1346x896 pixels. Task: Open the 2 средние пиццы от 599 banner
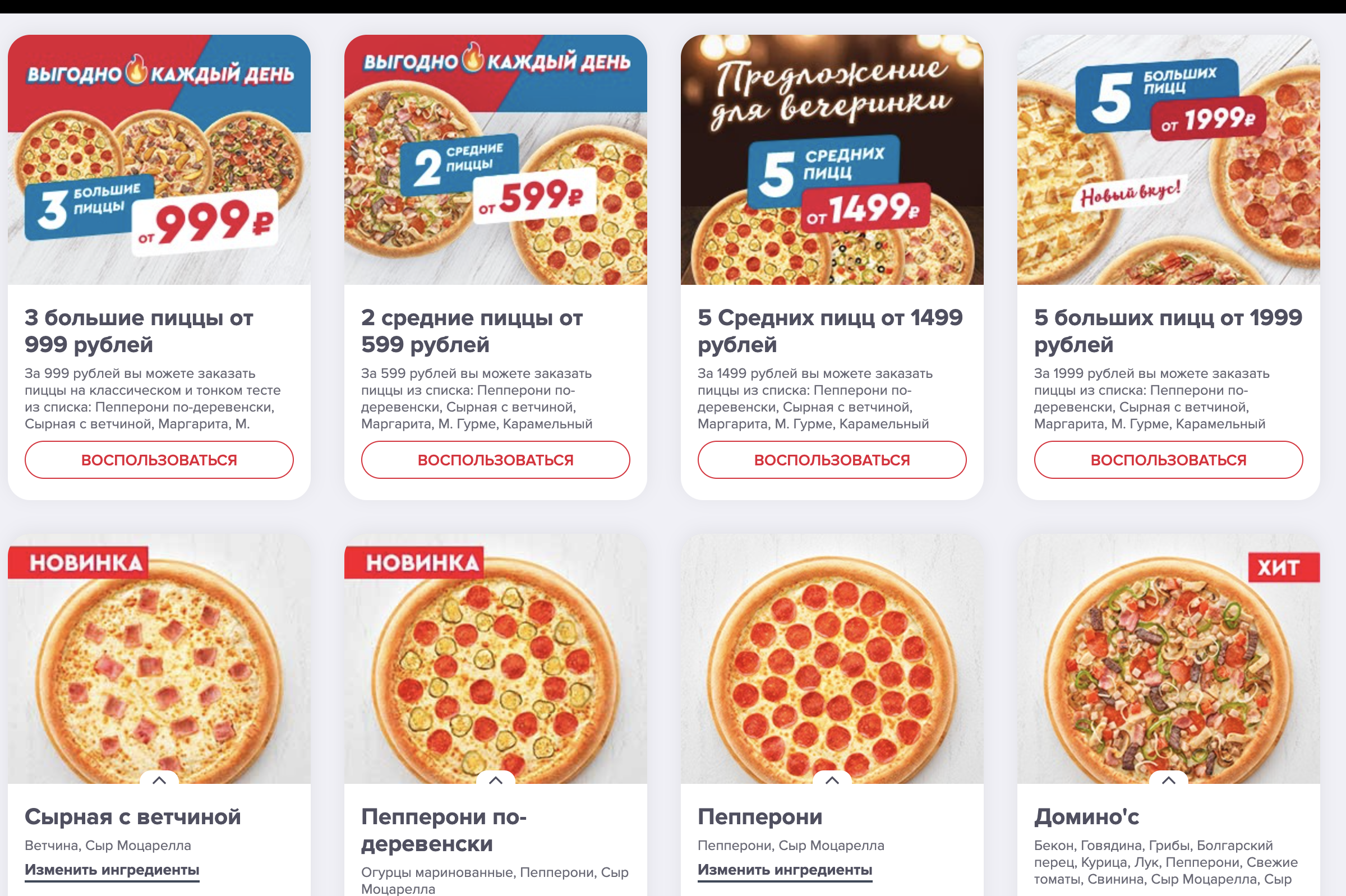pyautogui.click(x=495, y=160)
